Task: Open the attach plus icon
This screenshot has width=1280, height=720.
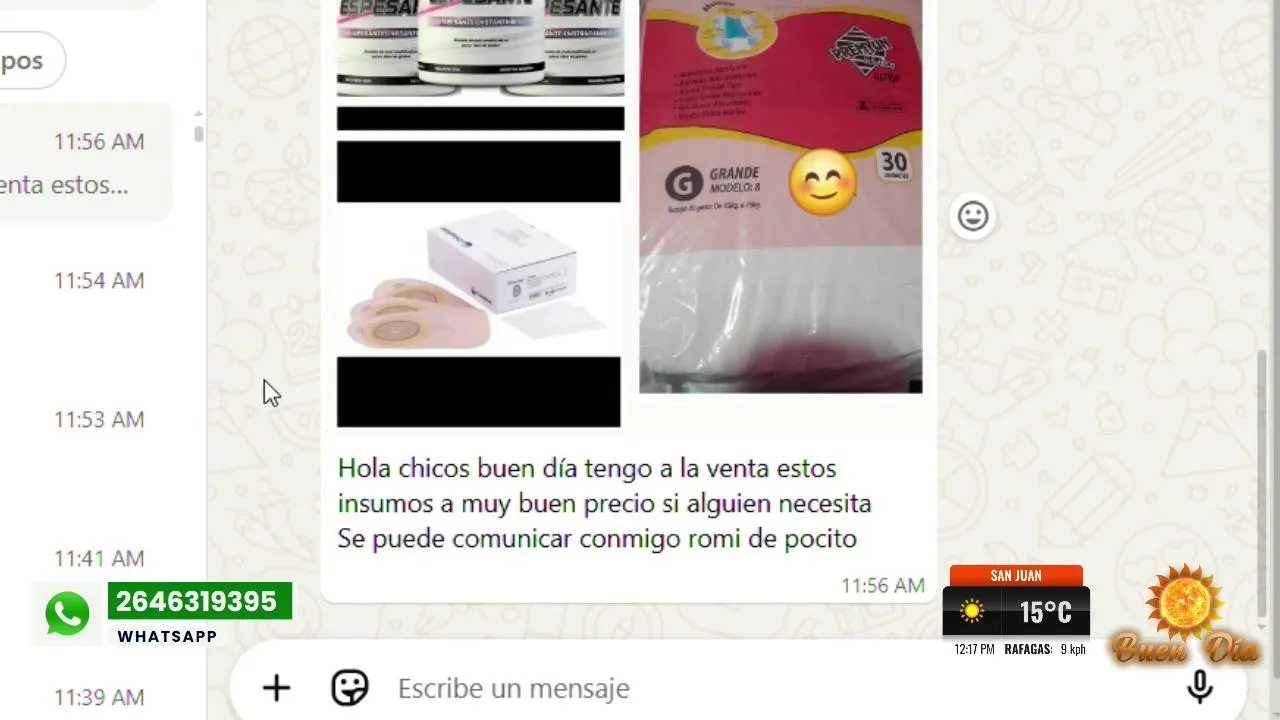Action: [x=276, y=688]
